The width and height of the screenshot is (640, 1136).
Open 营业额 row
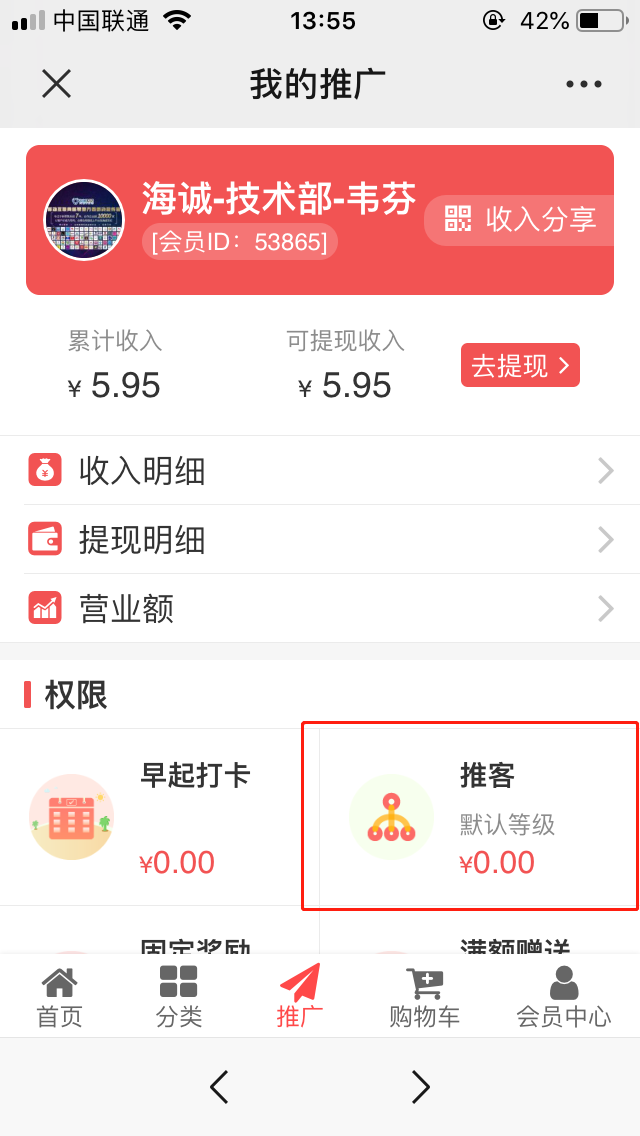tap(320, 608)
